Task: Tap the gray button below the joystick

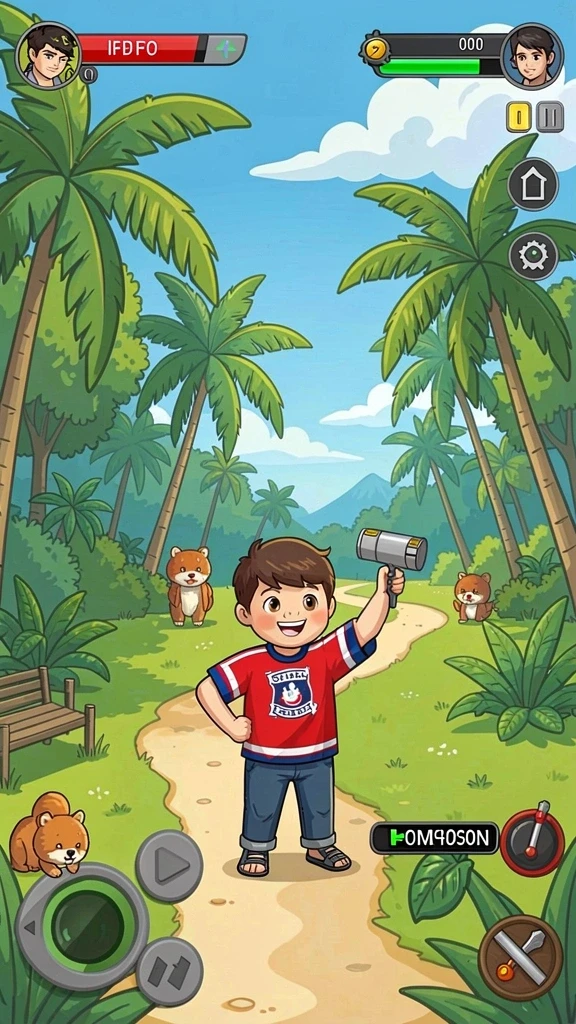Action: click(169, 971)
